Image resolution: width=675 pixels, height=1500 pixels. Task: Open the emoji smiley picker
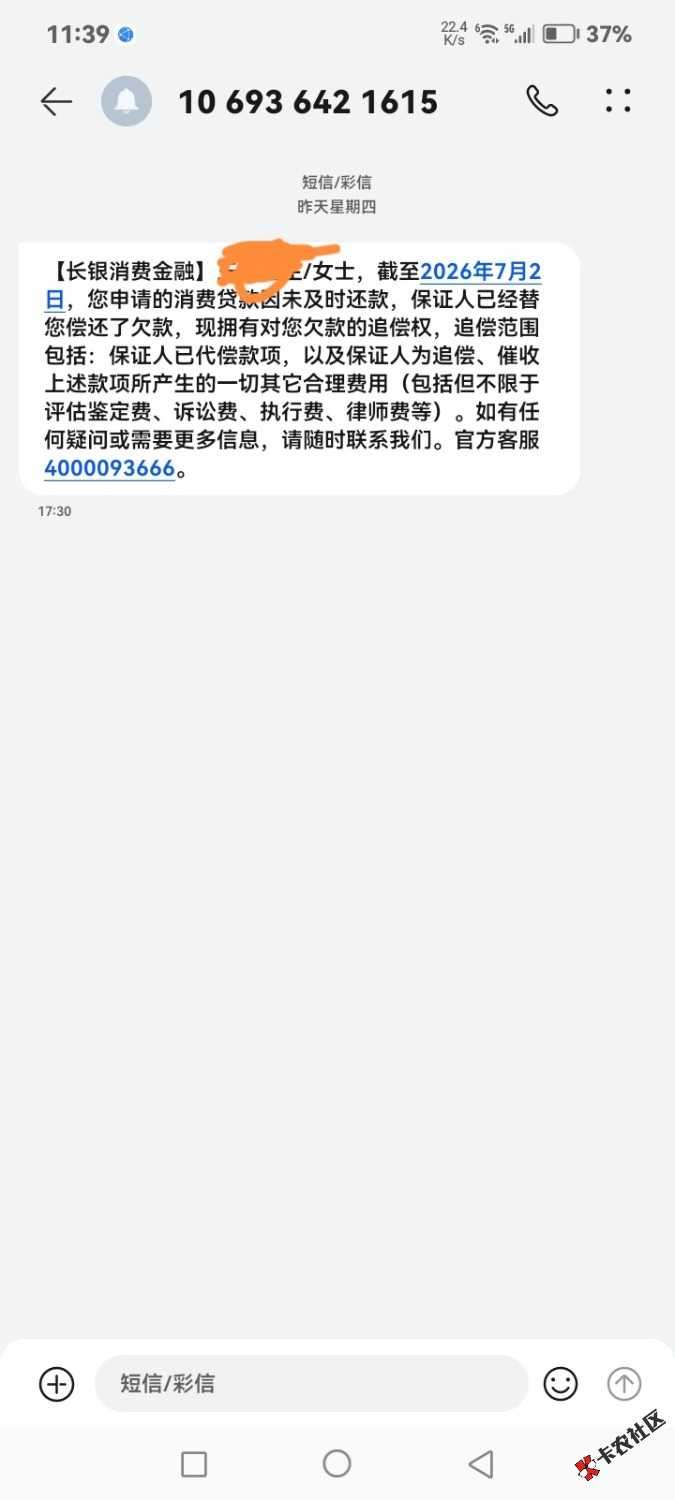[x=561, y=1384]
